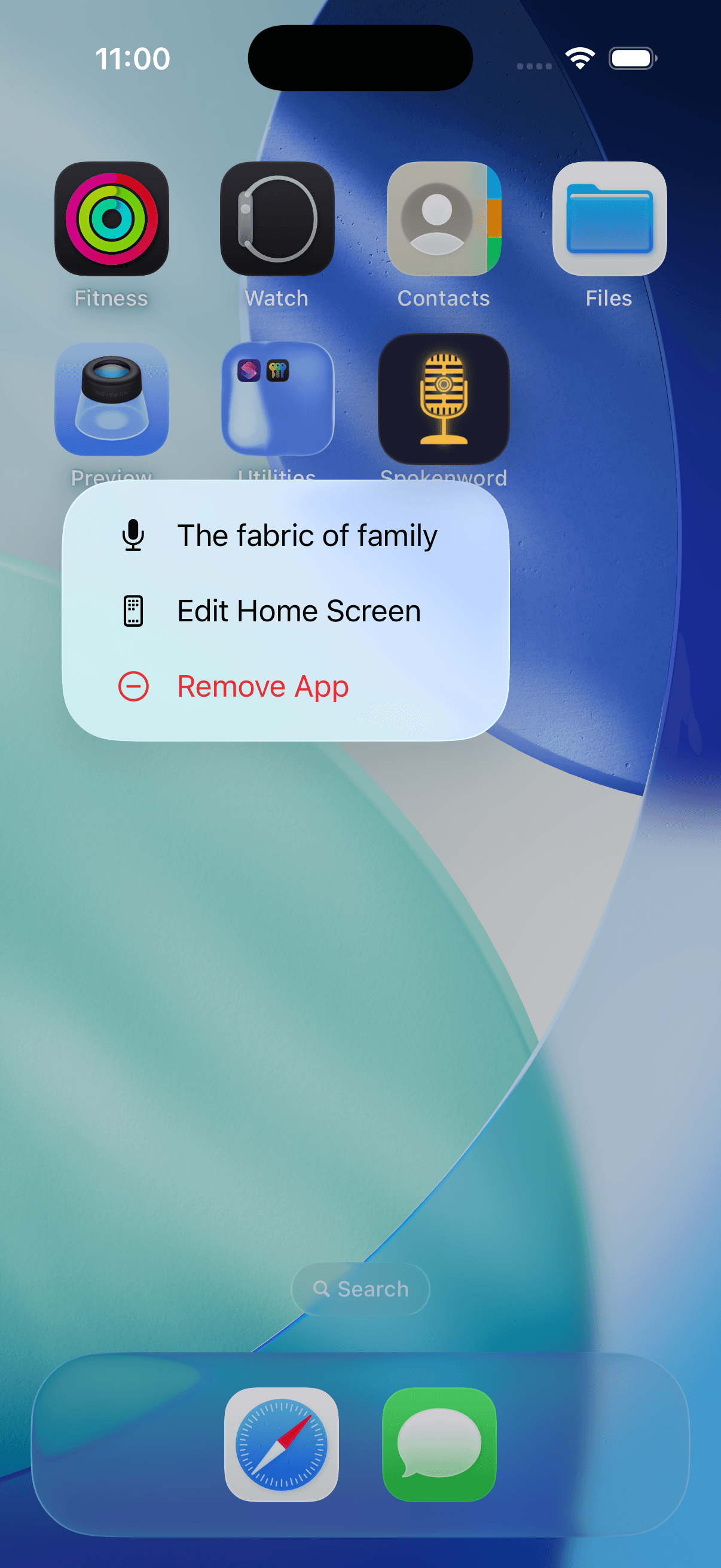The image size is (721, 1568).
Task: Tap Remove App in context menu
Action: [285, 687]
